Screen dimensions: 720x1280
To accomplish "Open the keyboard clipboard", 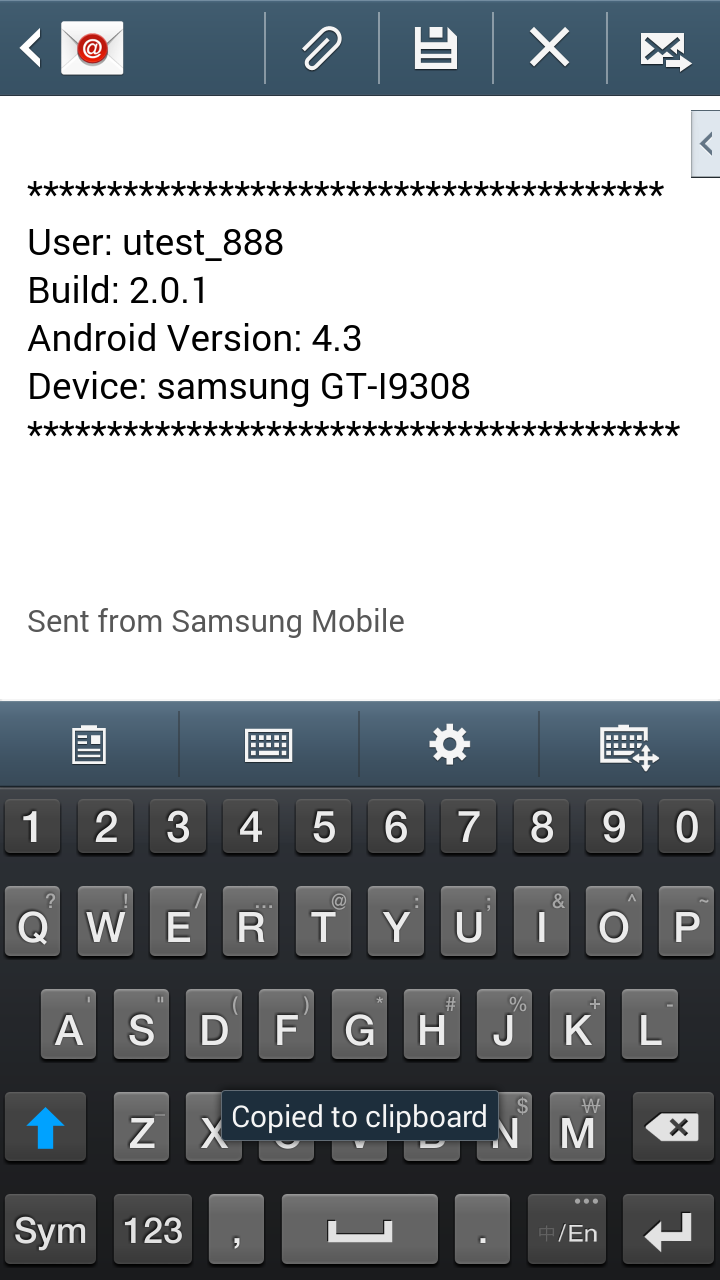I will tap(89, 745).
